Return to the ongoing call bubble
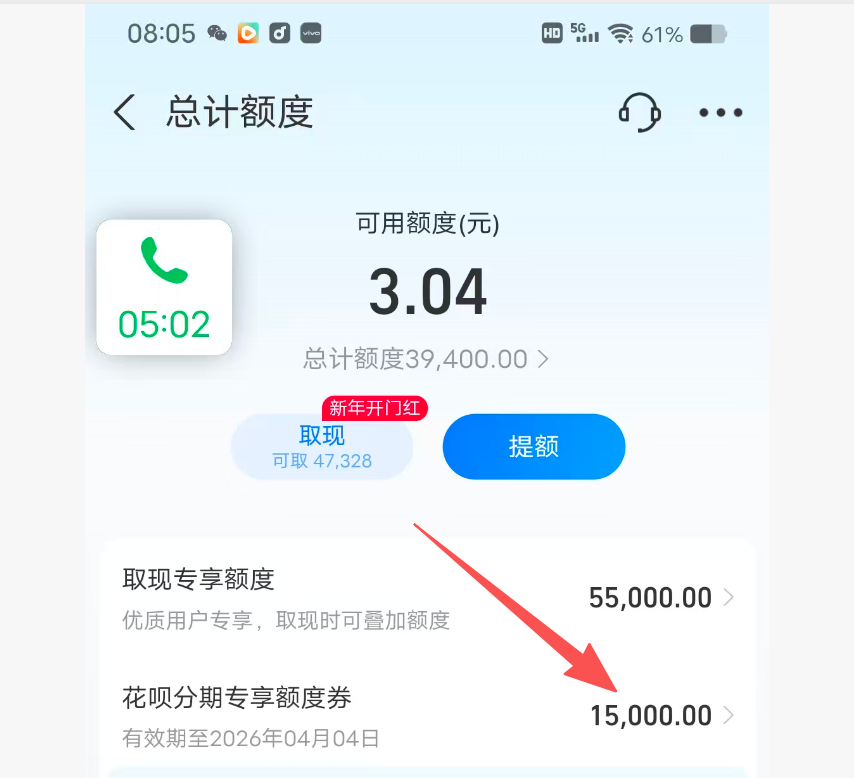Screen dimensions: 854x778 click(x=164, y=288)
